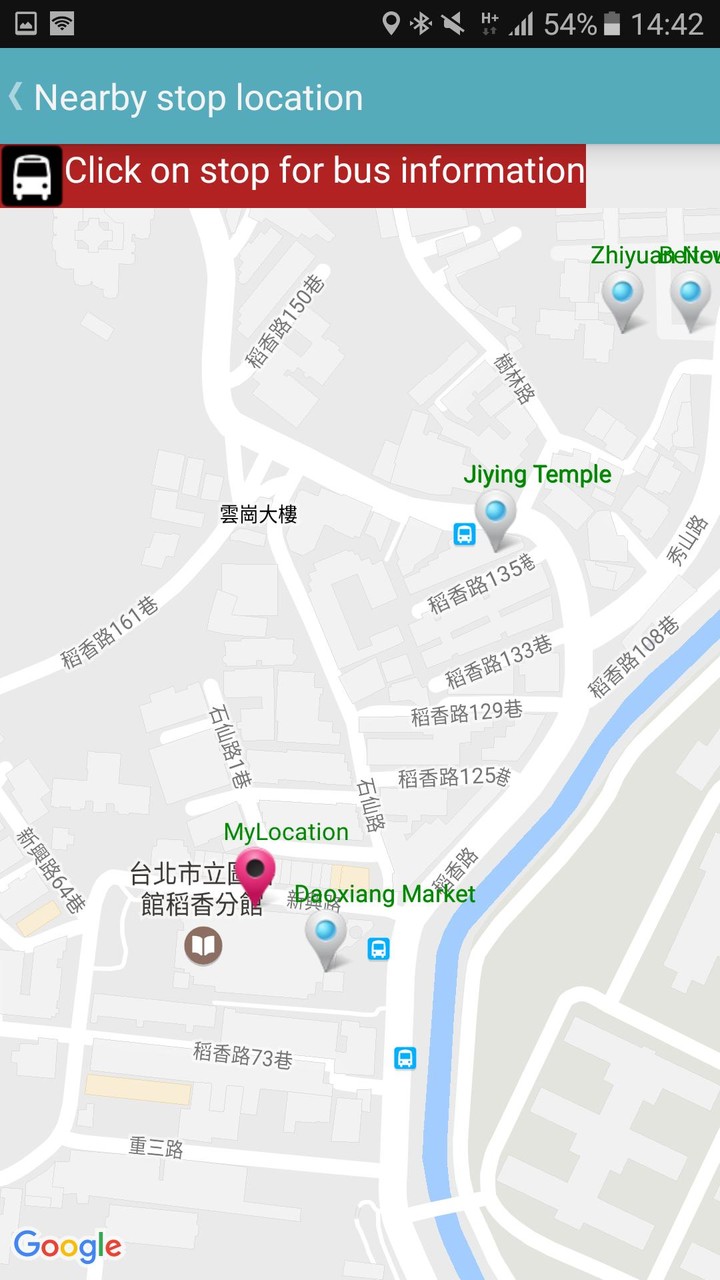
Task: Tap the 雲崗大樓 building label
Action: 258,514
